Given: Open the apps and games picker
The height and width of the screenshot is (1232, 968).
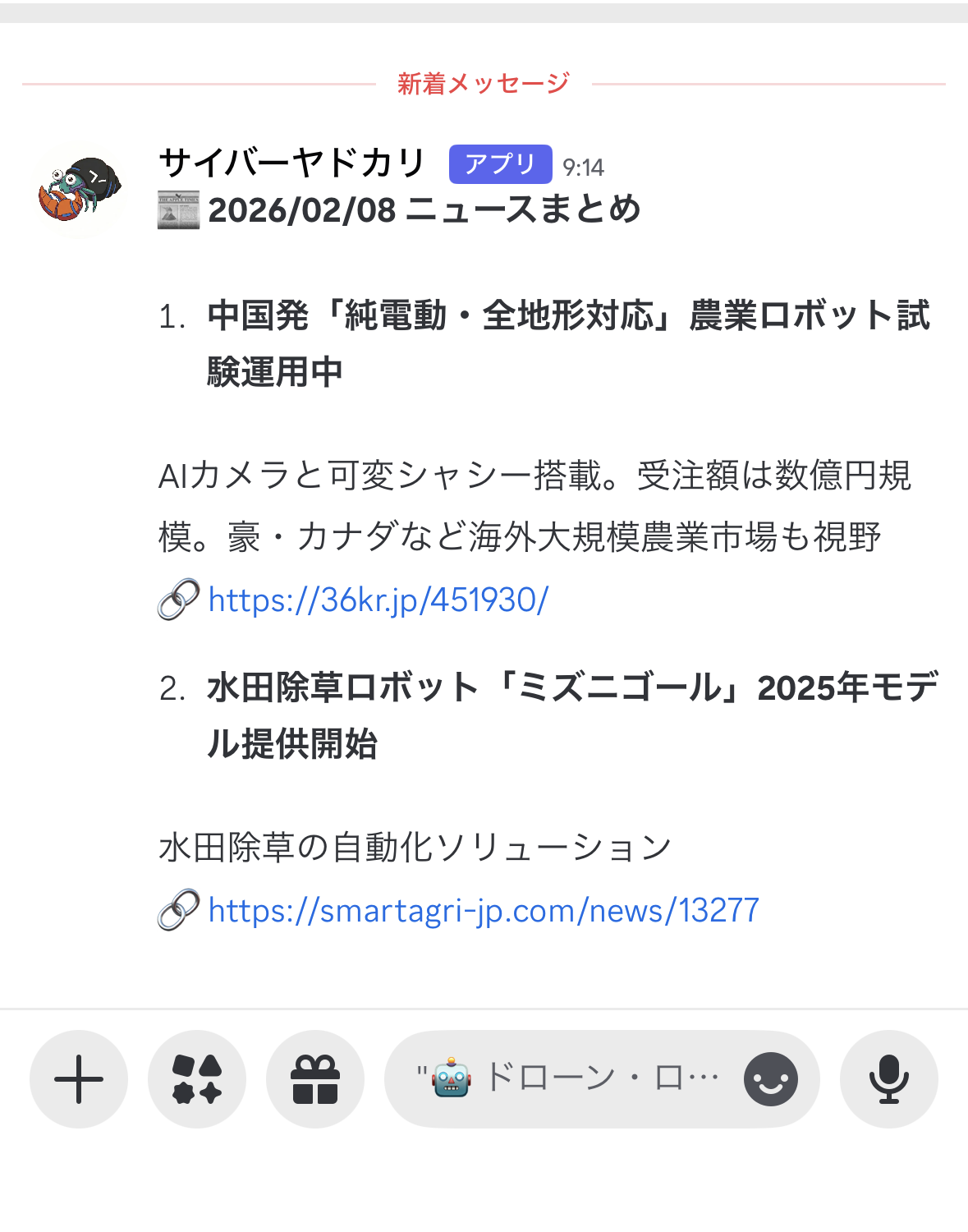Looking at the screenshot, I should 197,1079.
